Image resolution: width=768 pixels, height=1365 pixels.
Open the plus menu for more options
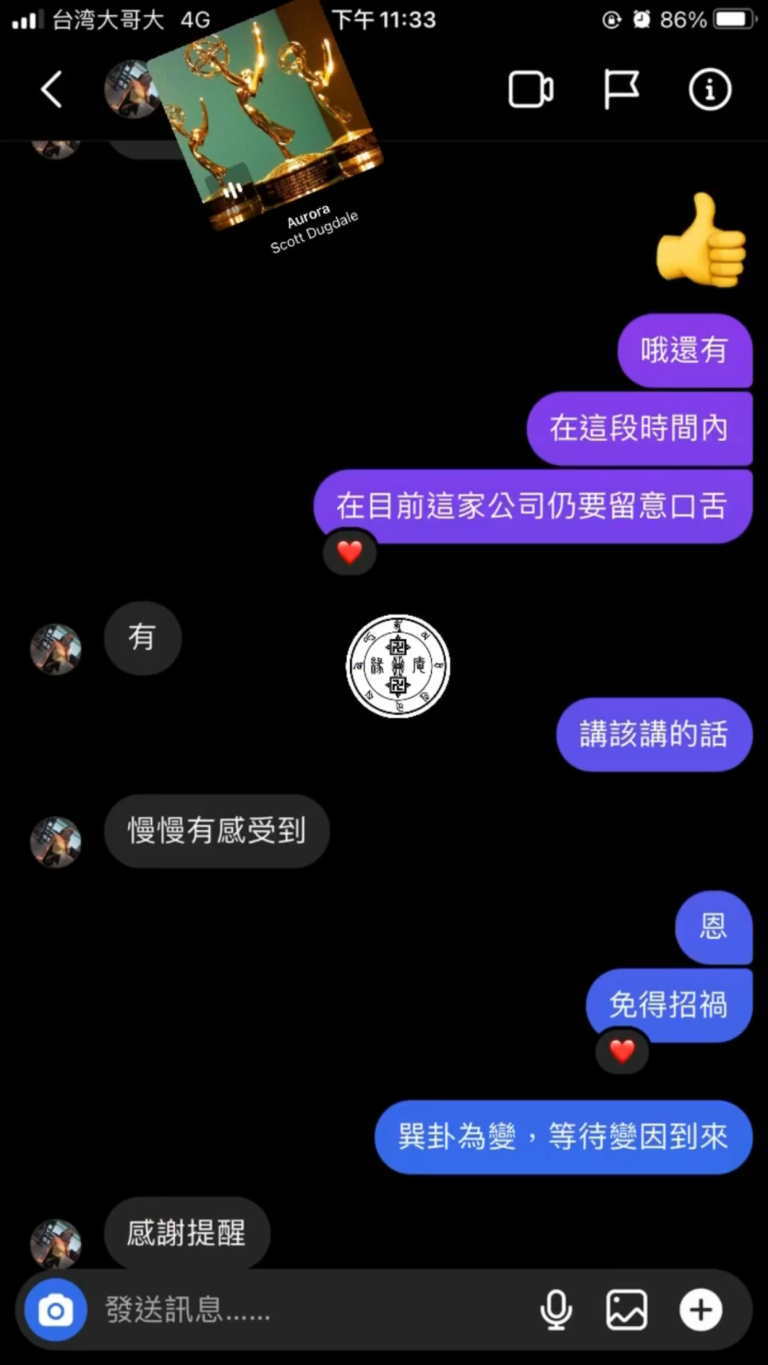(701, 1310)
